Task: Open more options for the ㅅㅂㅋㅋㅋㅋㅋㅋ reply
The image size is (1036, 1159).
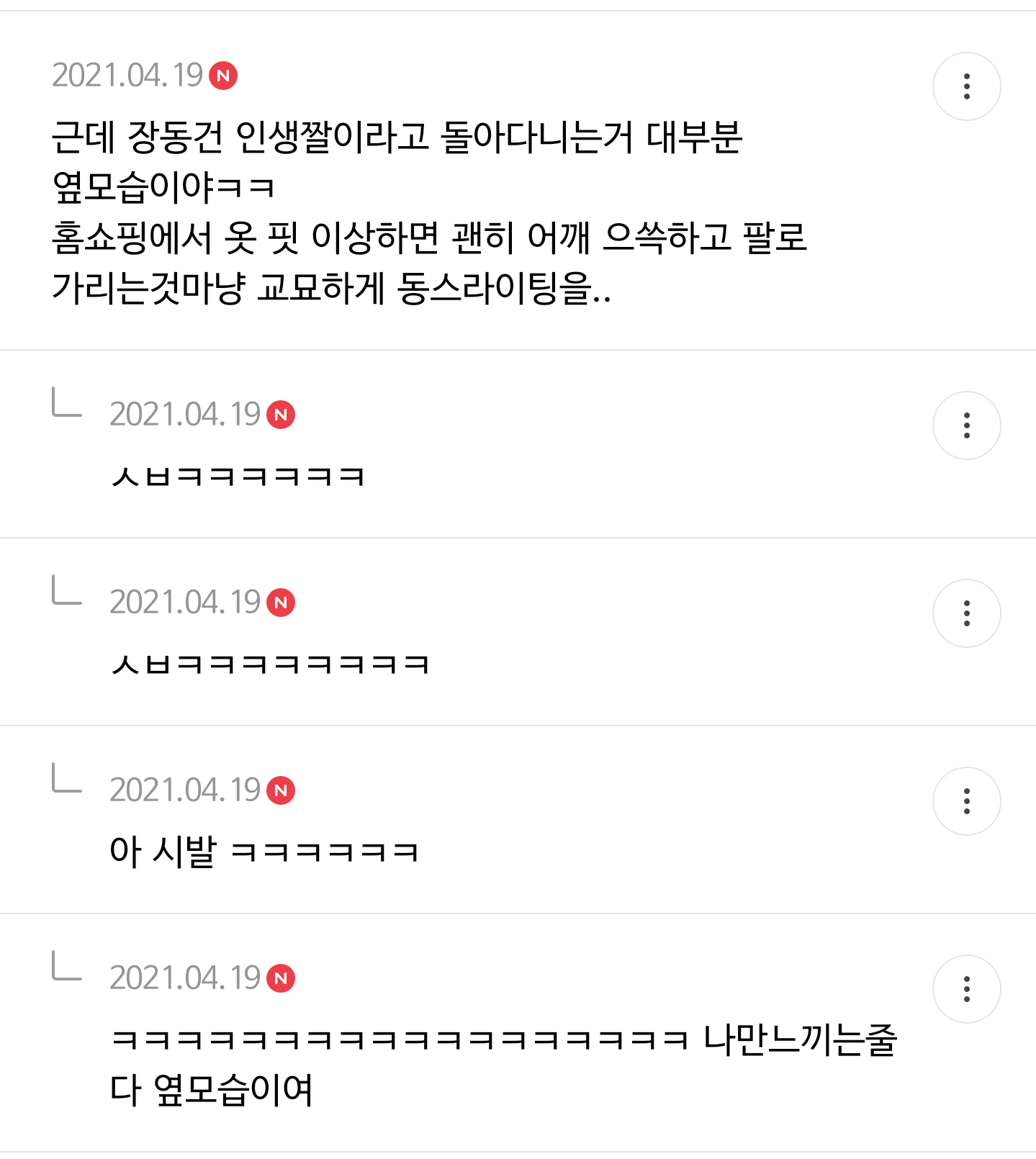Action: [x=966, y=425]
